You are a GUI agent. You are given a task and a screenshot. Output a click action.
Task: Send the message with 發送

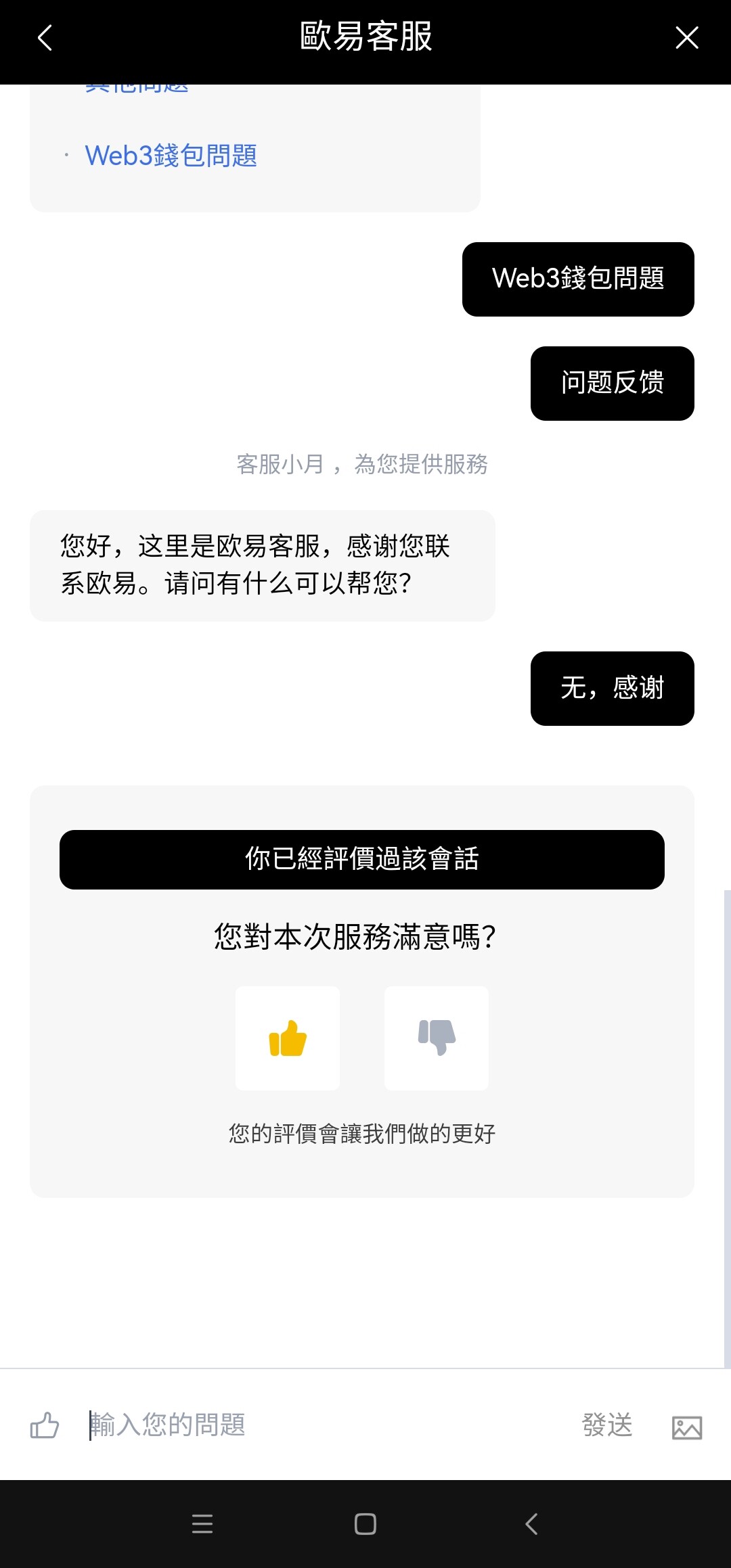[607, 1425]
